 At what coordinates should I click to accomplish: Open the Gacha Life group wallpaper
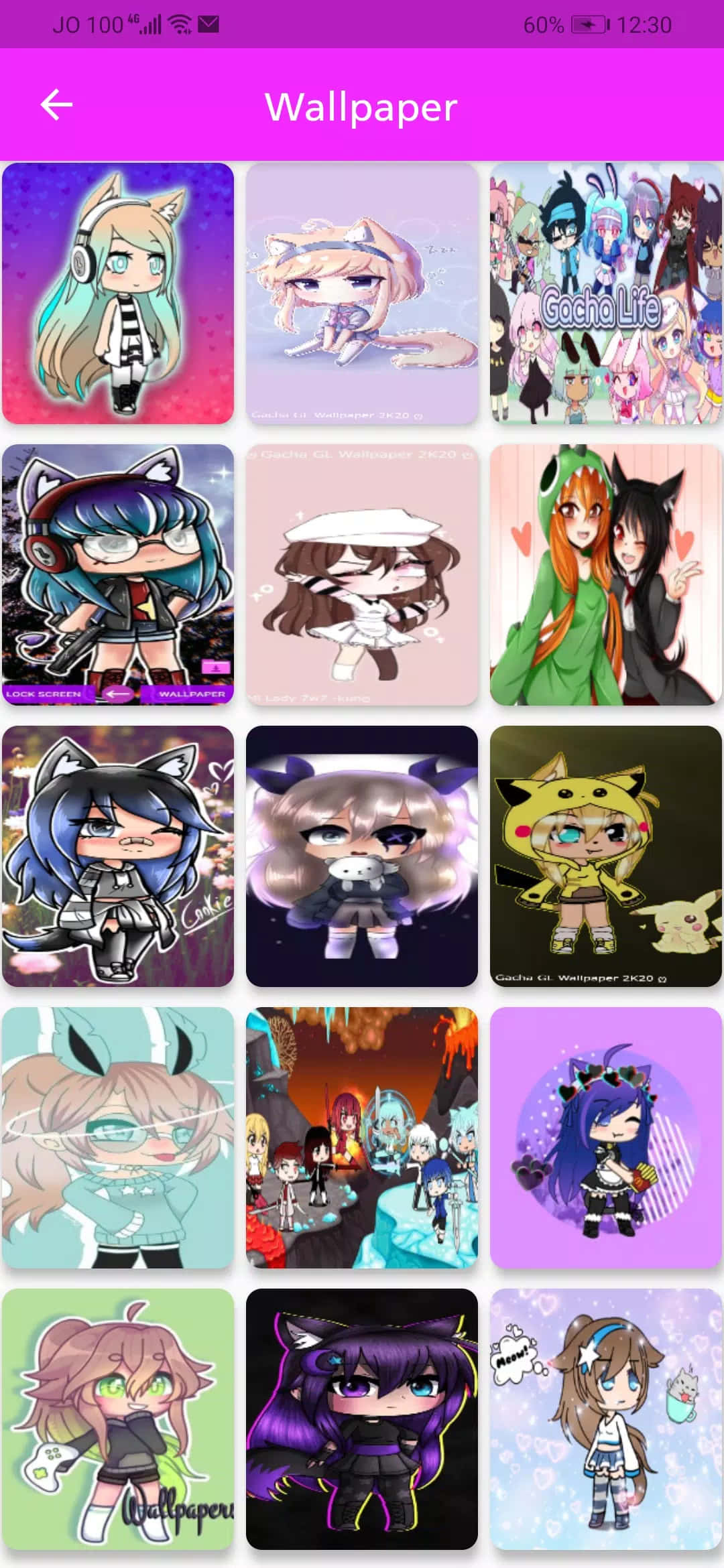pyautogui.click(x=605, y=293)
